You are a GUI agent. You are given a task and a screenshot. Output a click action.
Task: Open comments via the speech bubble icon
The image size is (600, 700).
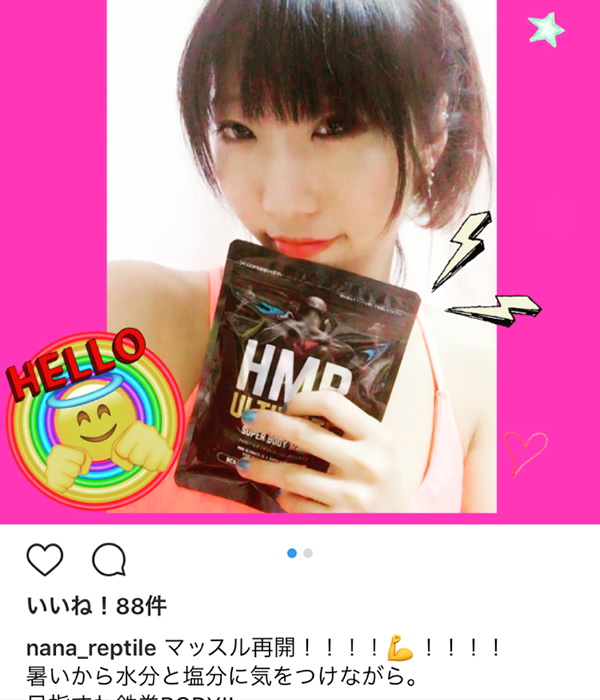pos(108,560)
